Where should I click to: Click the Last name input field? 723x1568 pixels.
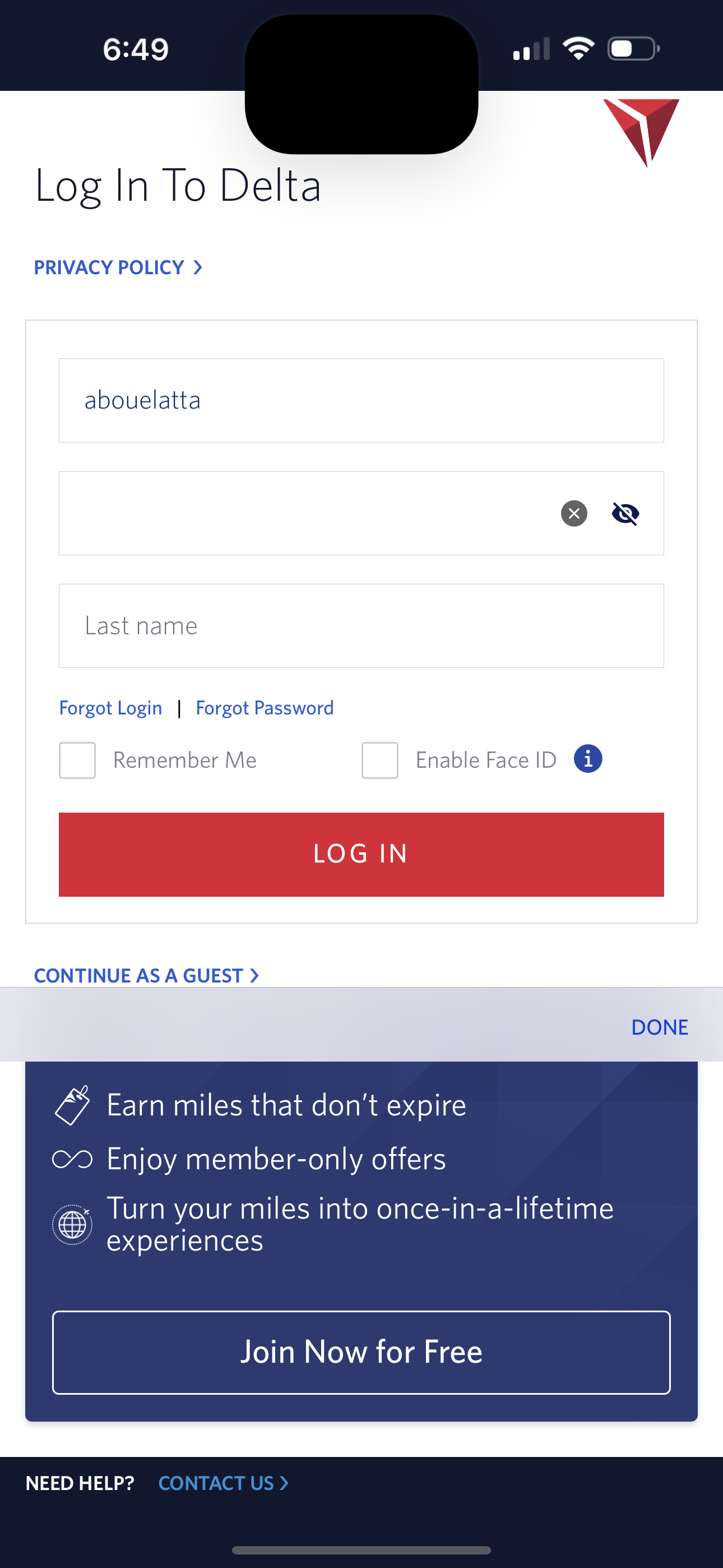tap(361, 626)
